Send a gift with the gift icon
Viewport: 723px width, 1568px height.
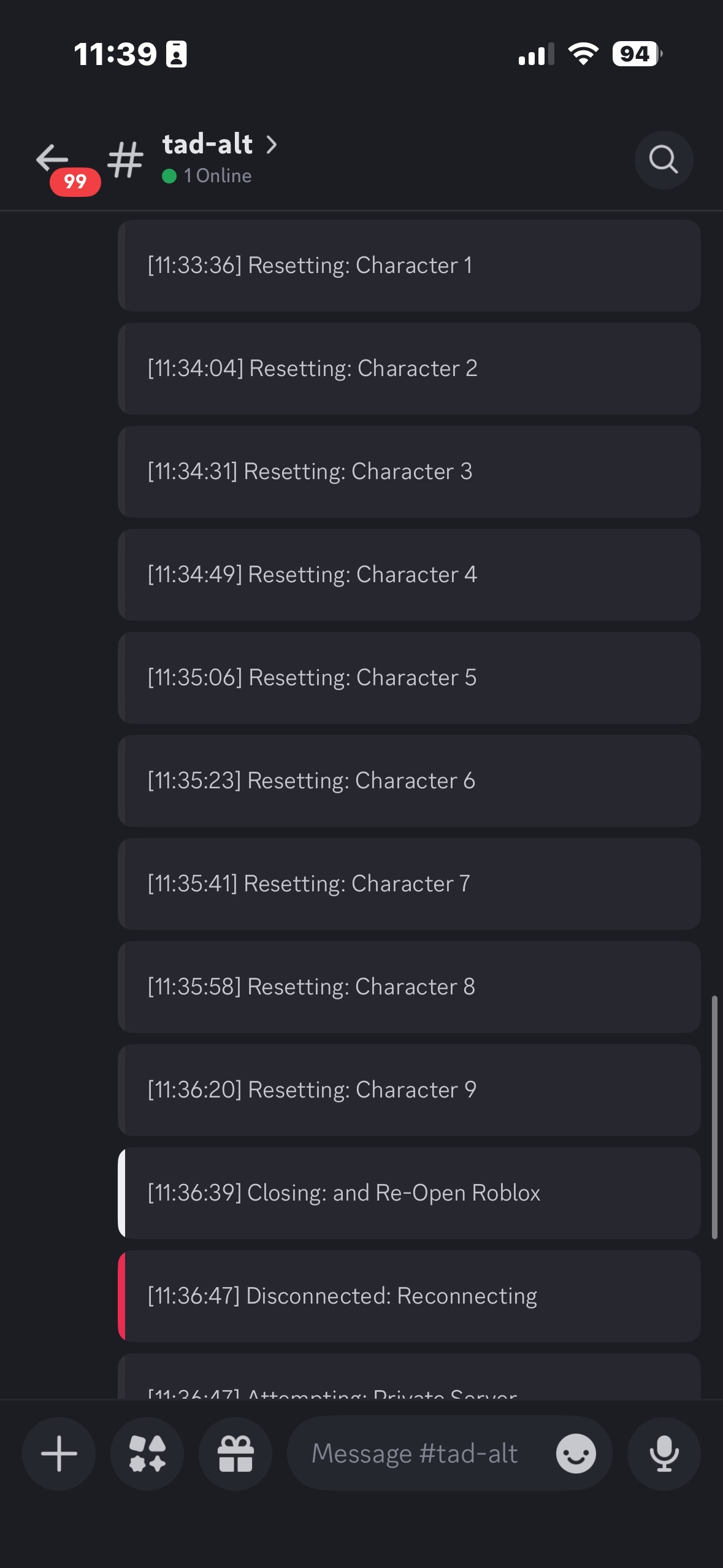pyautogui.click(x=235, y=1453)
